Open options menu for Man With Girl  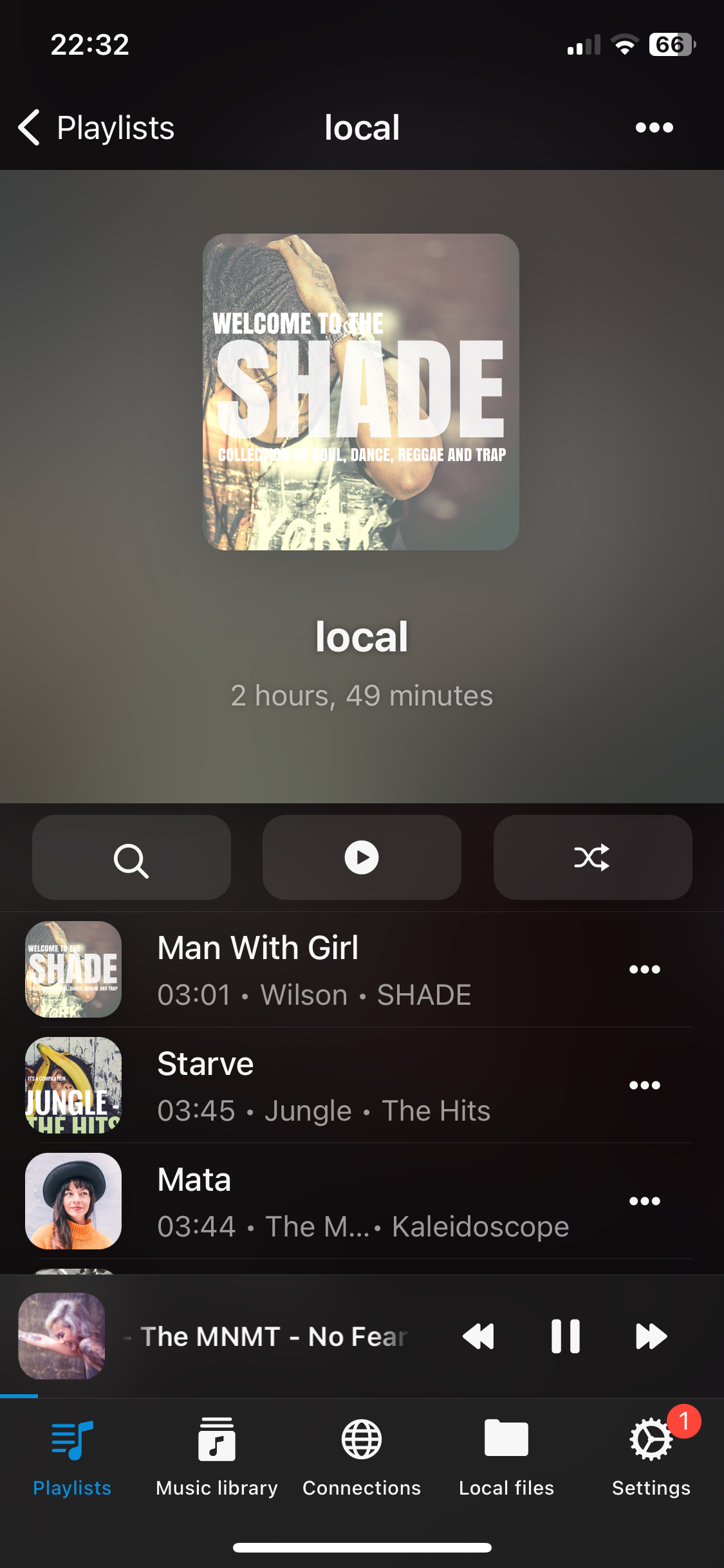pyautogui.click(x=645, y=969)
